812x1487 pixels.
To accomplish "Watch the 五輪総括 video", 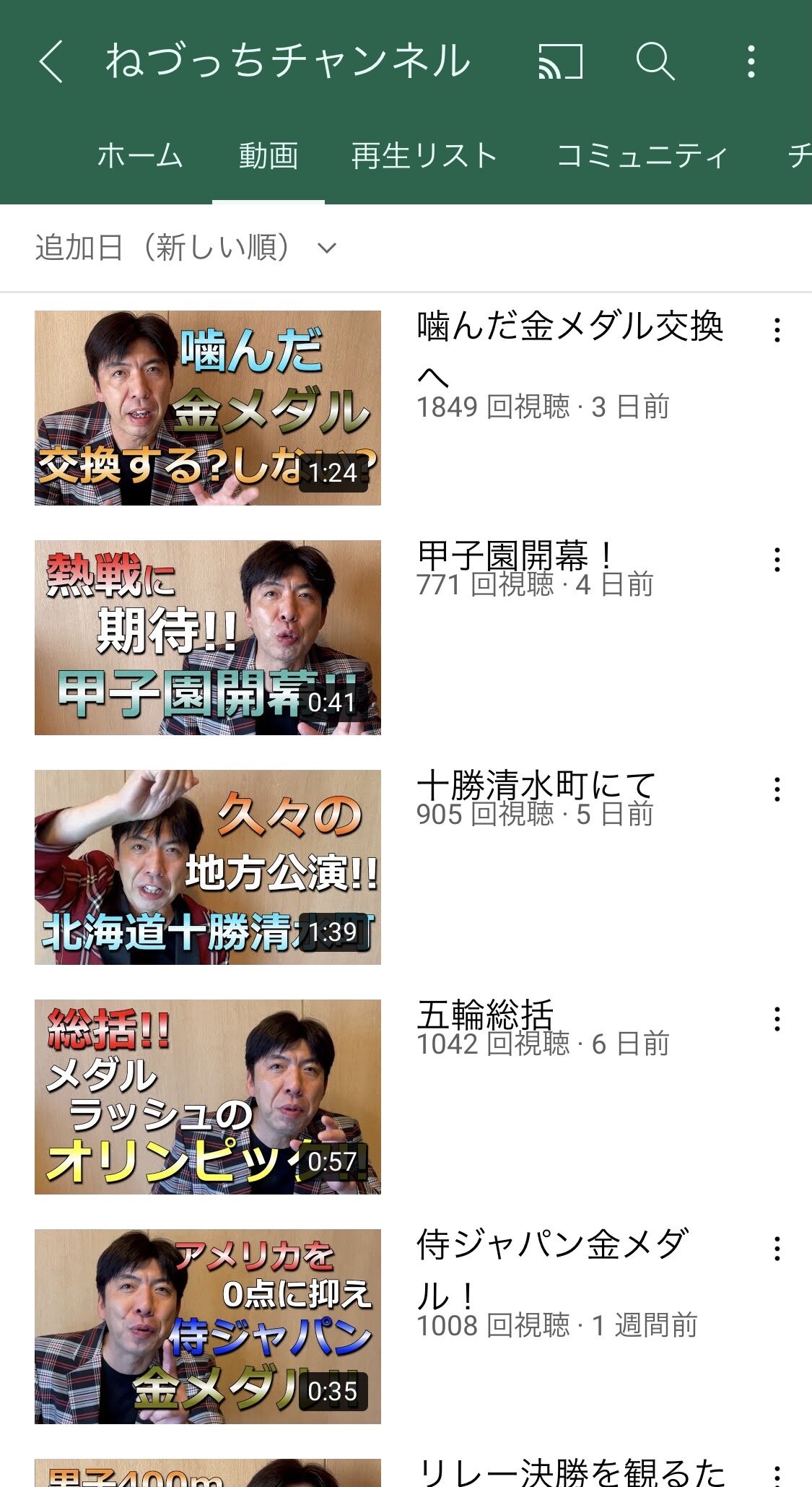I will [208, 1097].
